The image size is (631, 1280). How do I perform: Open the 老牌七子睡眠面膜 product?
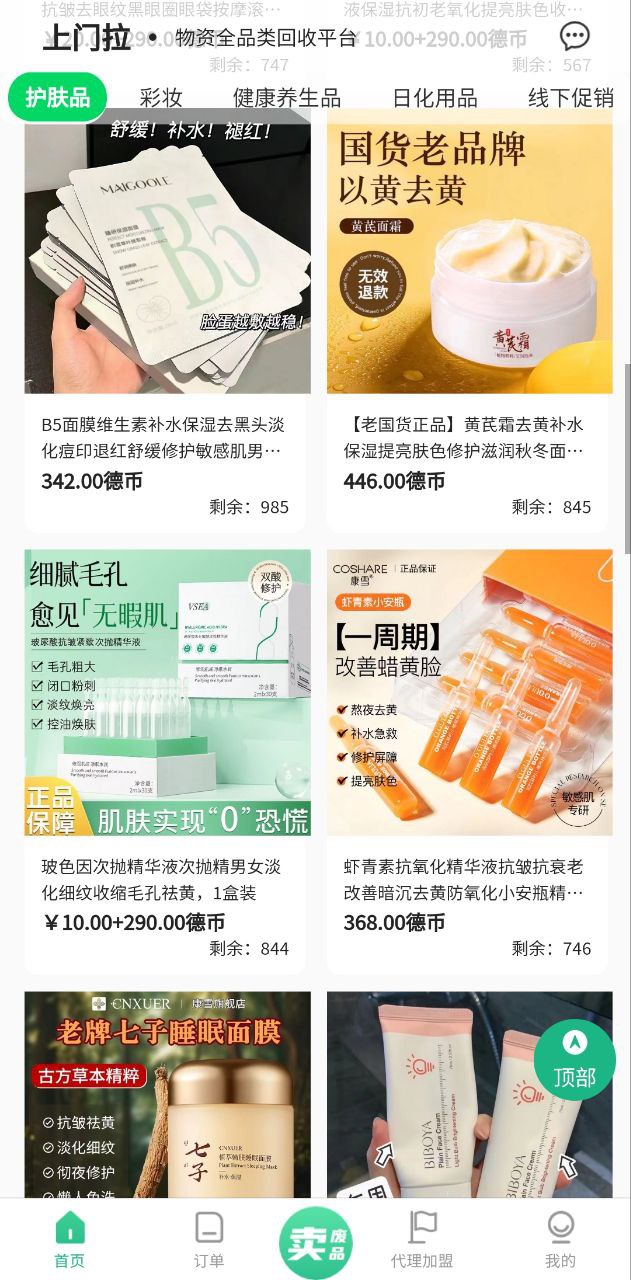pyautogui.click(x=167, y=1095)
